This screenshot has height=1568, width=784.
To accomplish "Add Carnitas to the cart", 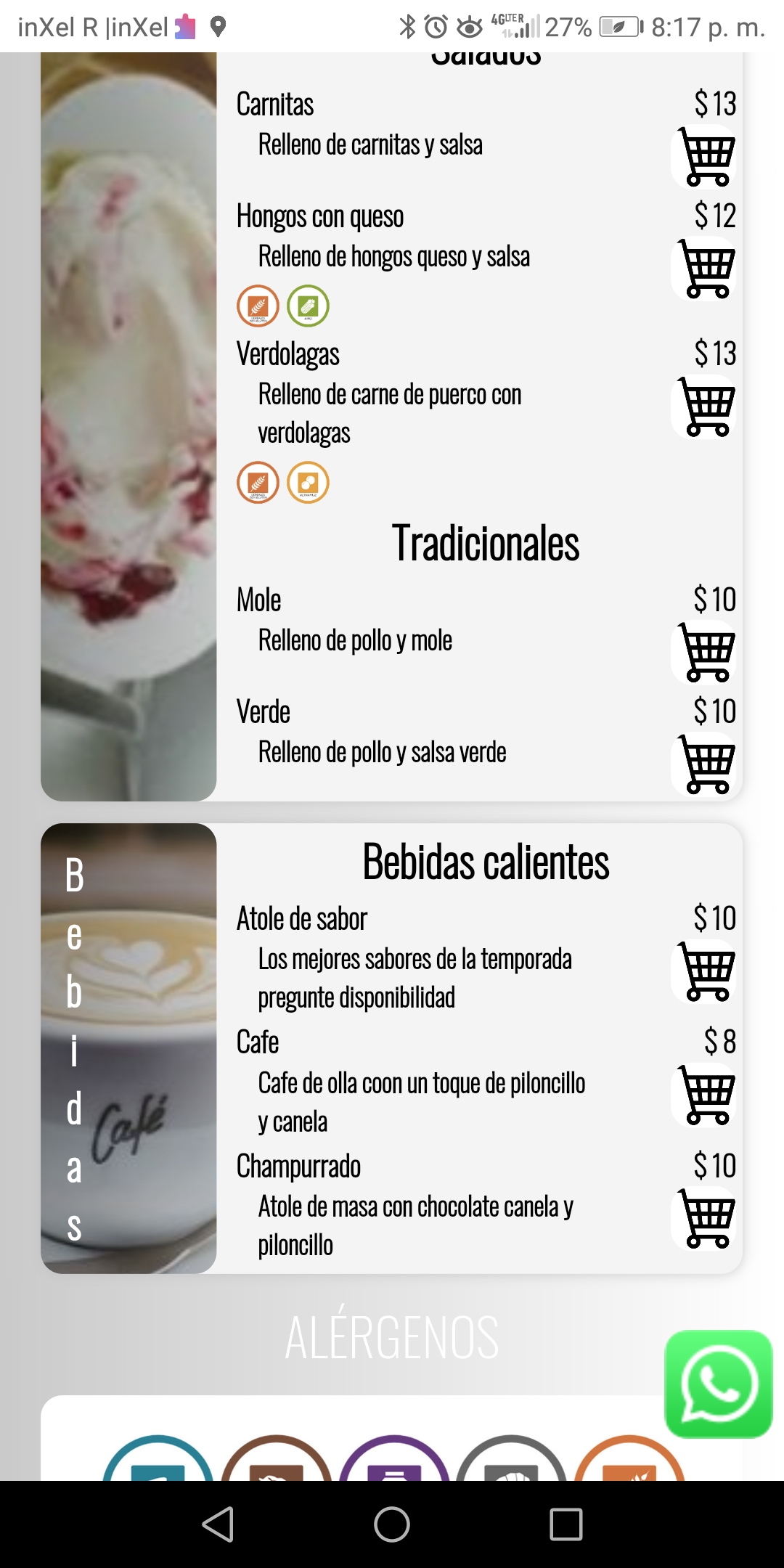I will [x=706, y=157].
